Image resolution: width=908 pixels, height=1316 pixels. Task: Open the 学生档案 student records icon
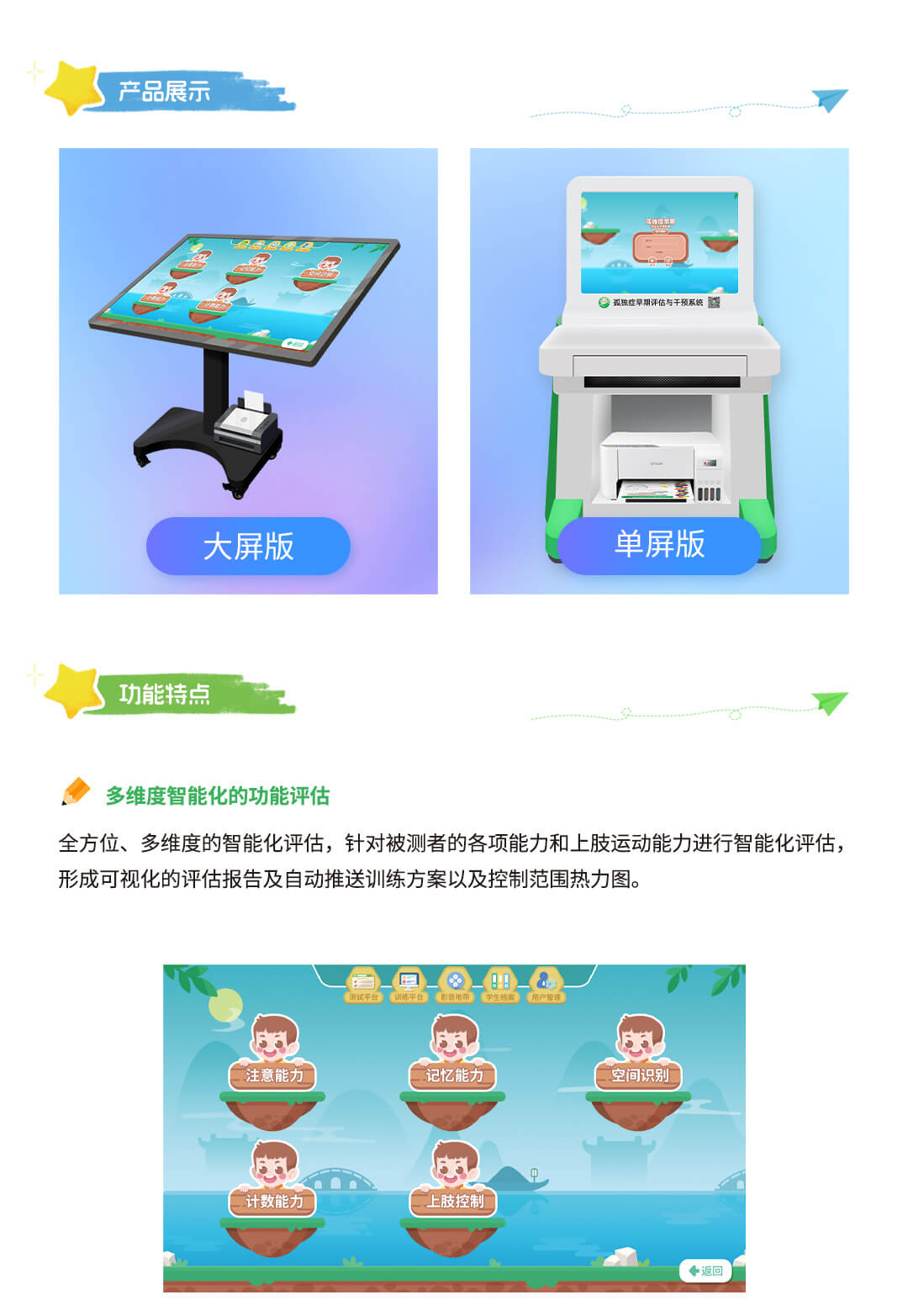click(499, 984)
